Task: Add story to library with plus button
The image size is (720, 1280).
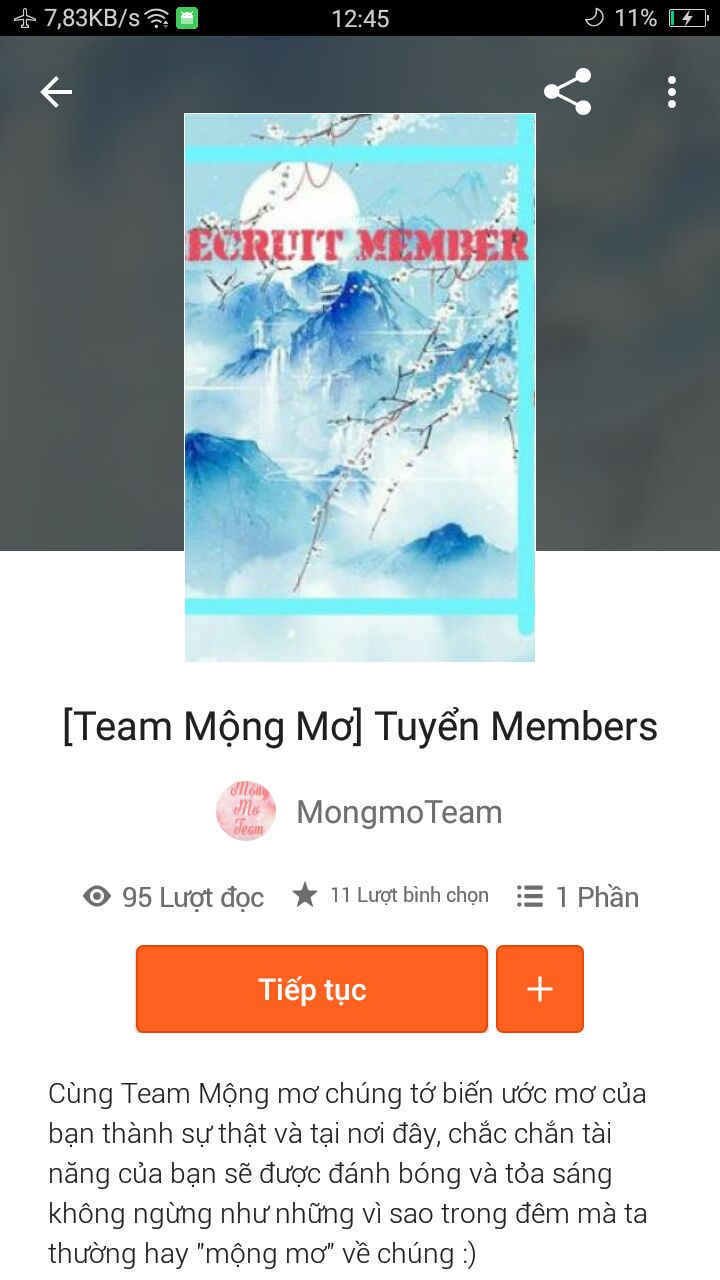Action: pyautogui.click(x=540, y=989)
